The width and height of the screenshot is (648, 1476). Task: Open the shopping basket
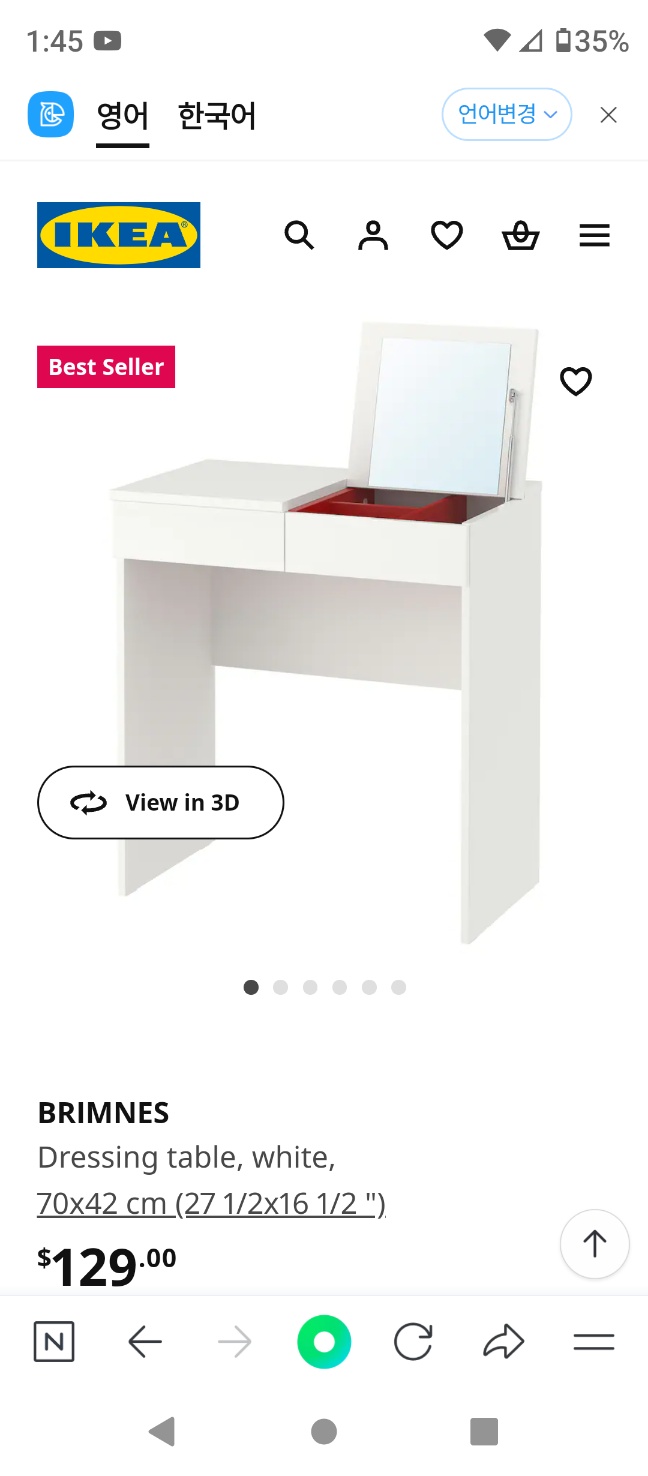coord(520,236)
